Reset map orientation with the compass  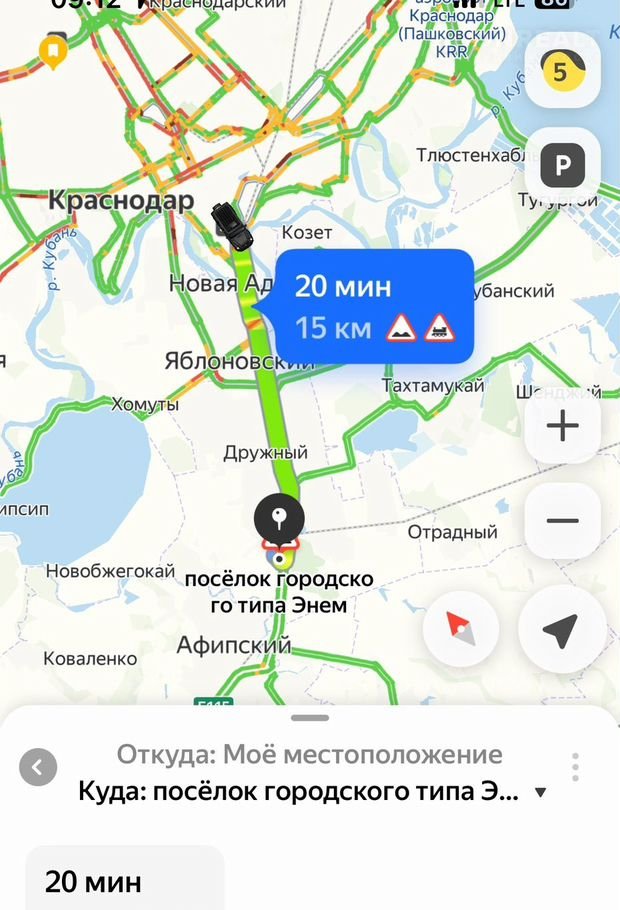pyautogui.click(x=461, y=629)
